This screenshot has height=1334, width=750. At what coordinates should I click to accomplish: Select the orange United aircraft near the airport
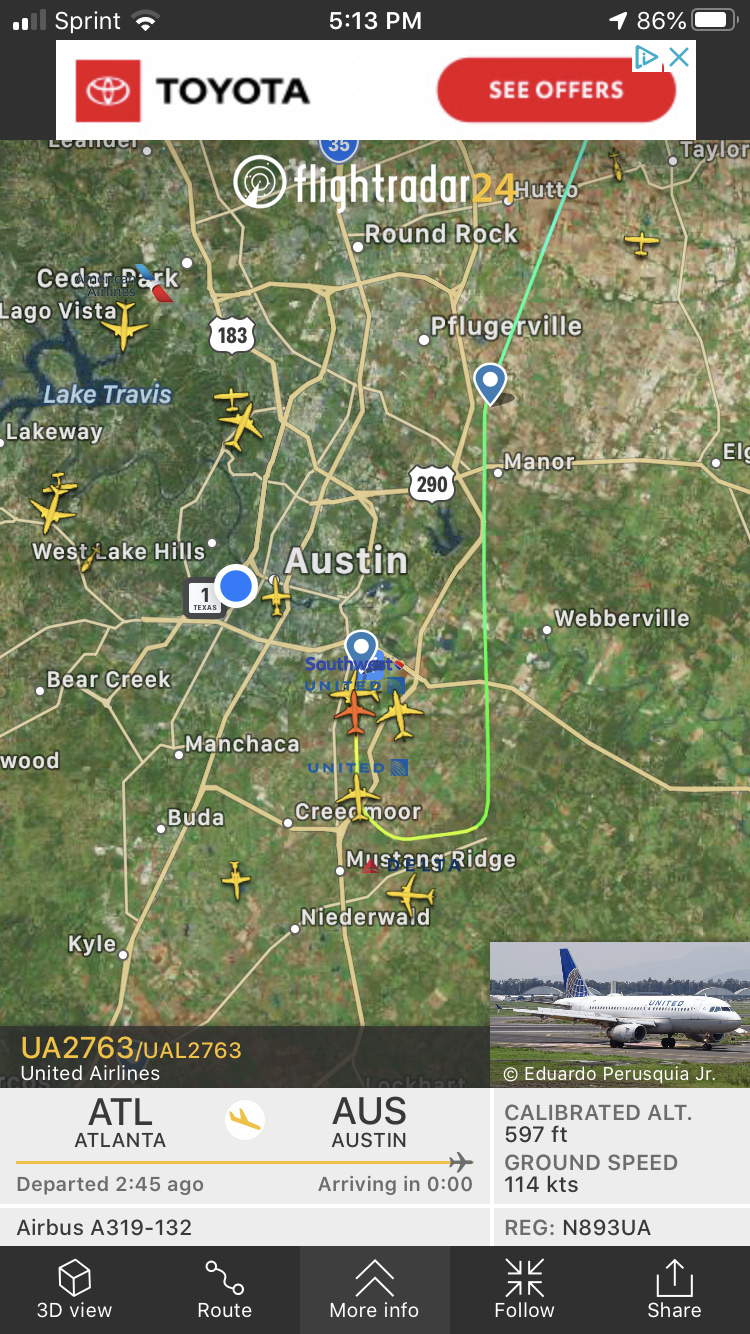pos(355,708)
